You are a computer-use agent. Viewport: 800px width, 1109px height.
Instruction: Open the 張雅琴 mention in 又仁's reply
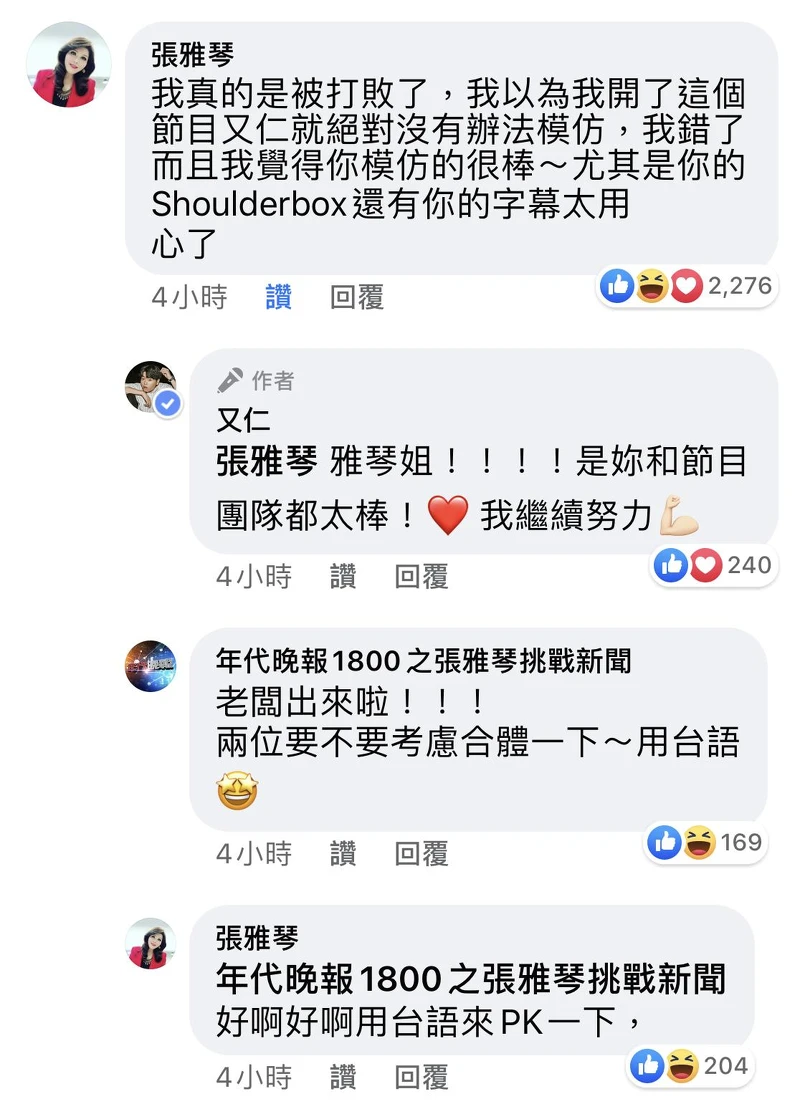(266, 462)
